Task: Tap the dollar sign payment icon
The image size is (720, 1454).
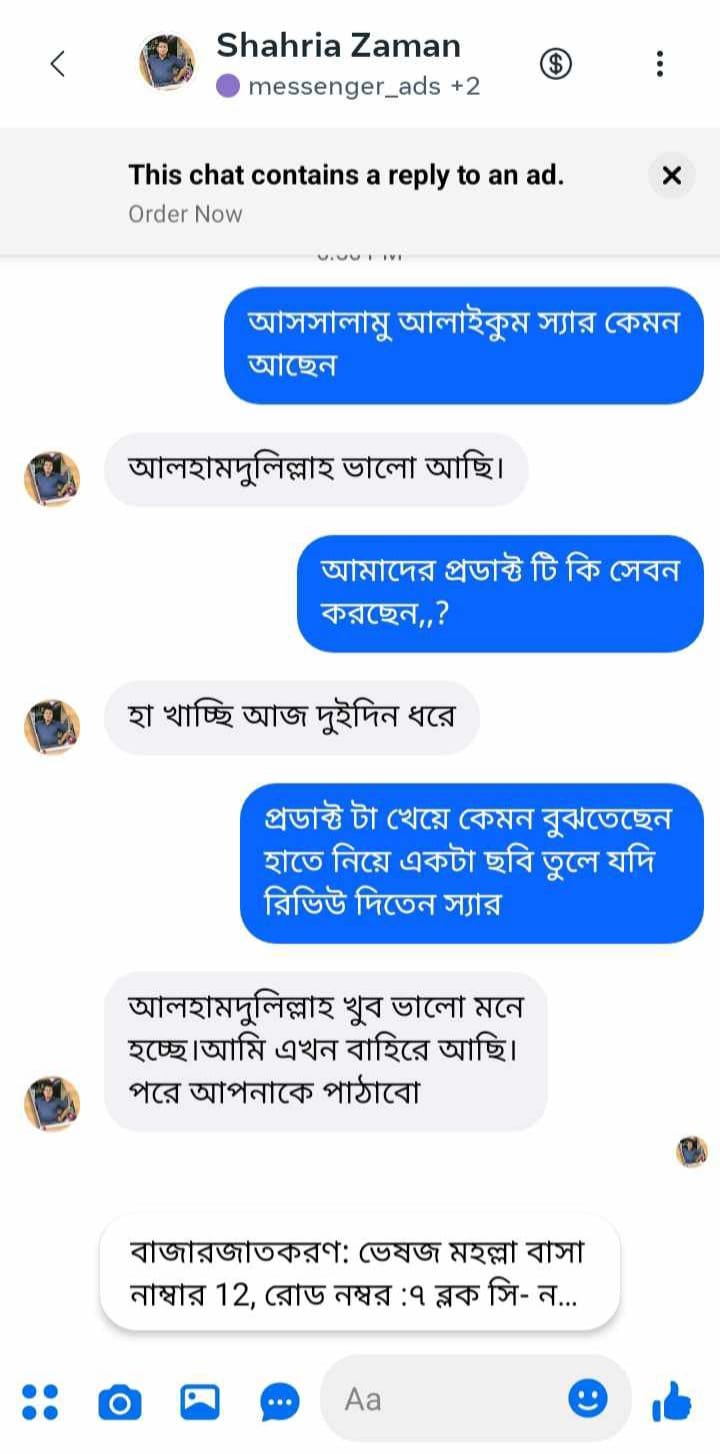Action: [556, 64]
